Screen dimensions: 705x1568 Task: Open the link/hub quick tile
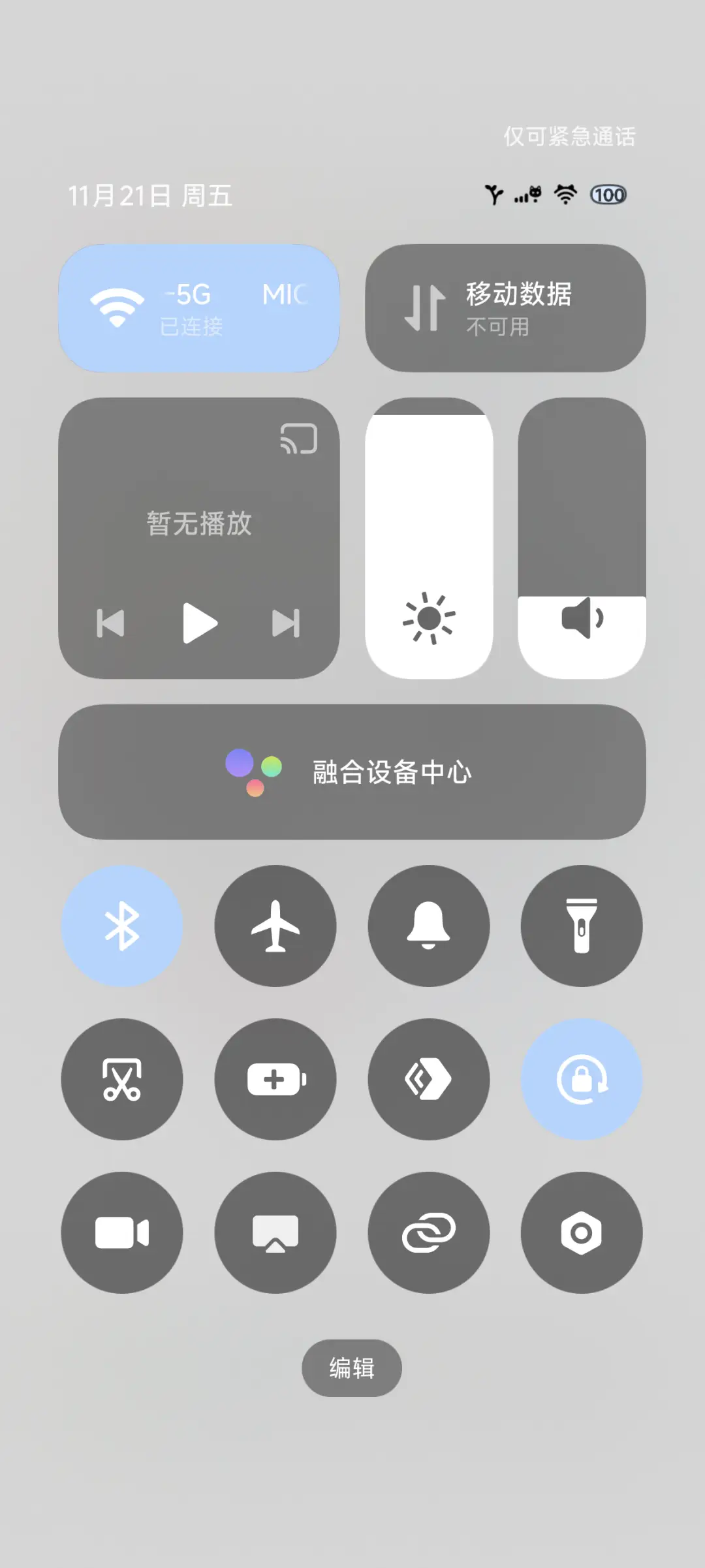(x=428, y=1231)
